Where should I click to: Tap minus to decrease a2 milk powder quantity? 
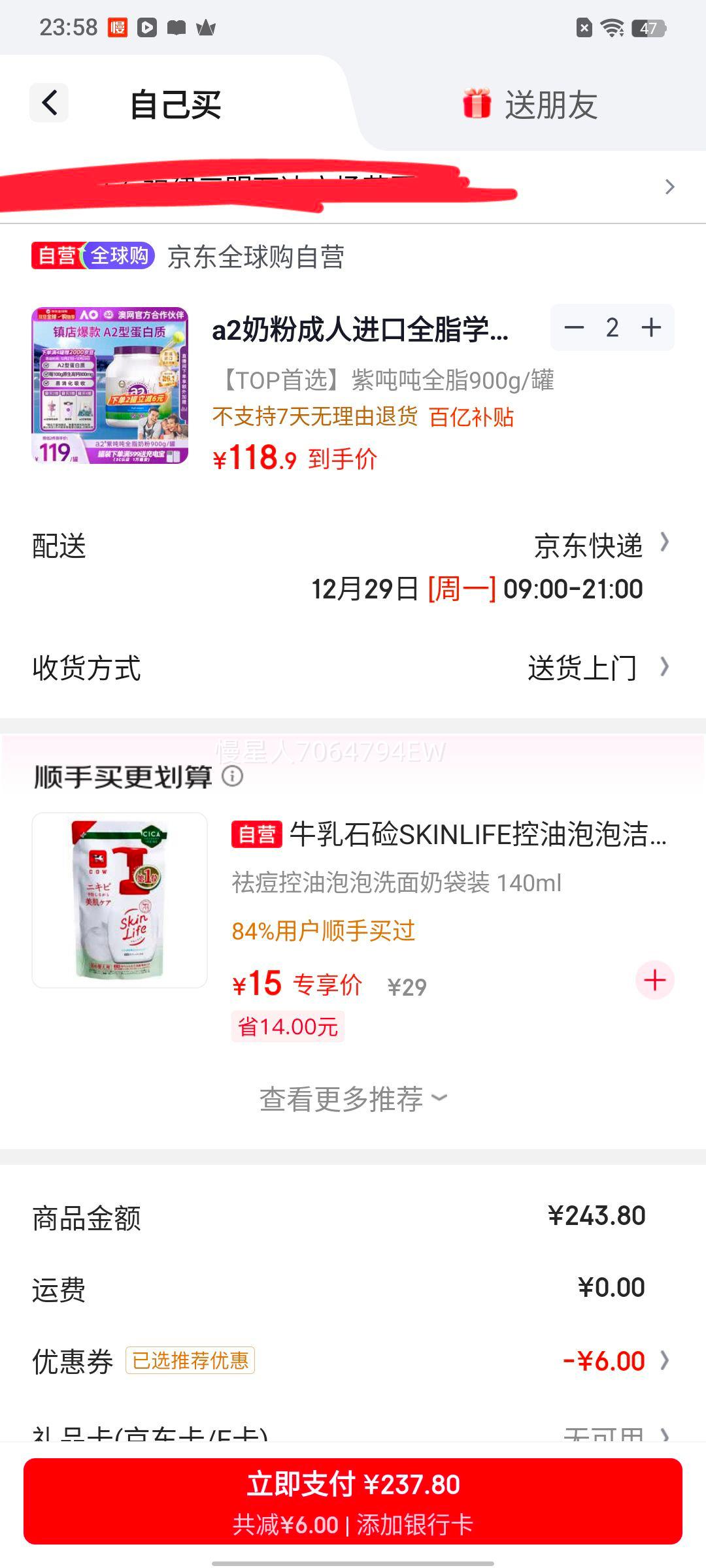(x=574, y=328)
